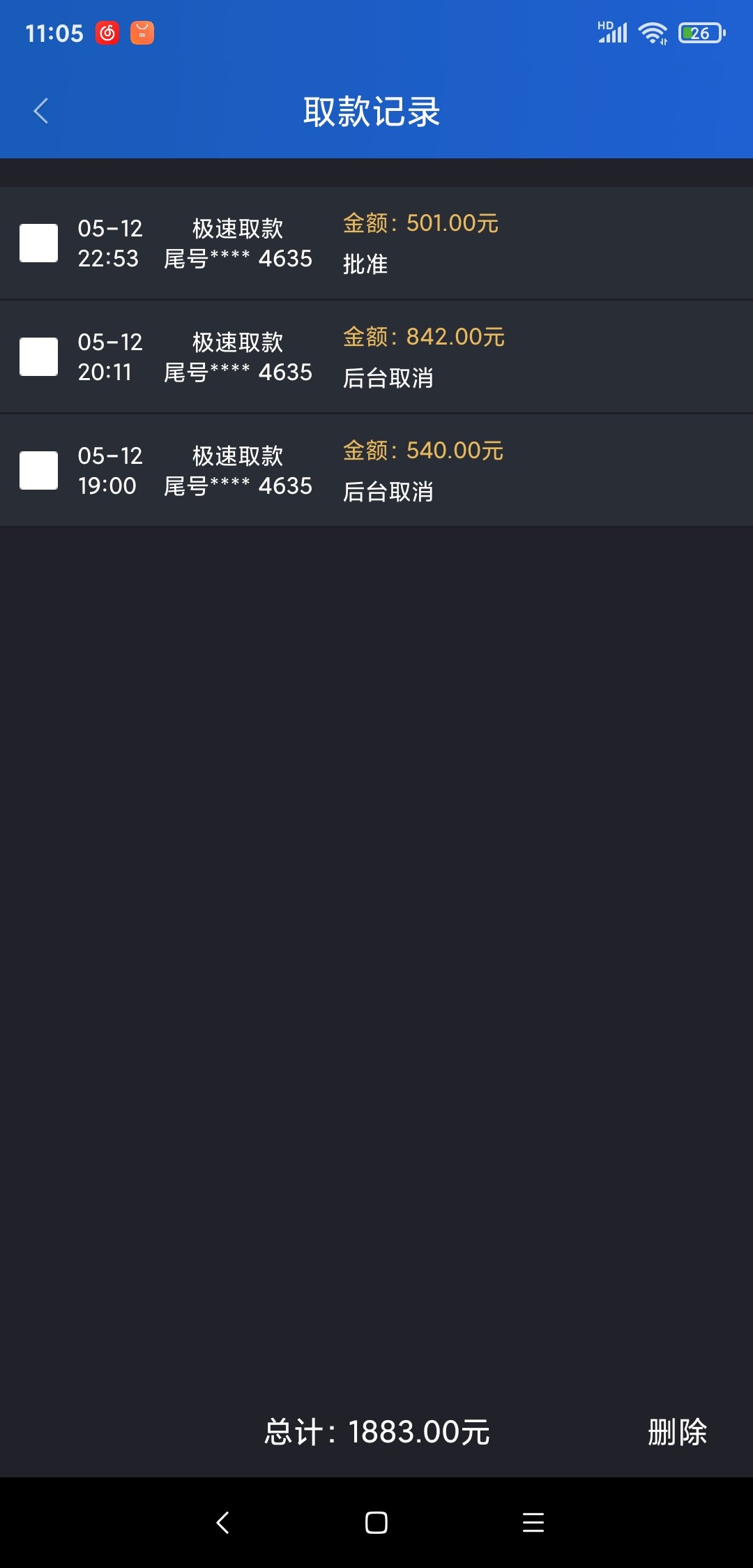Tick the checkbox for 540.00元 record
Viewport: 753px width, 1568px height.
(38, 471)
